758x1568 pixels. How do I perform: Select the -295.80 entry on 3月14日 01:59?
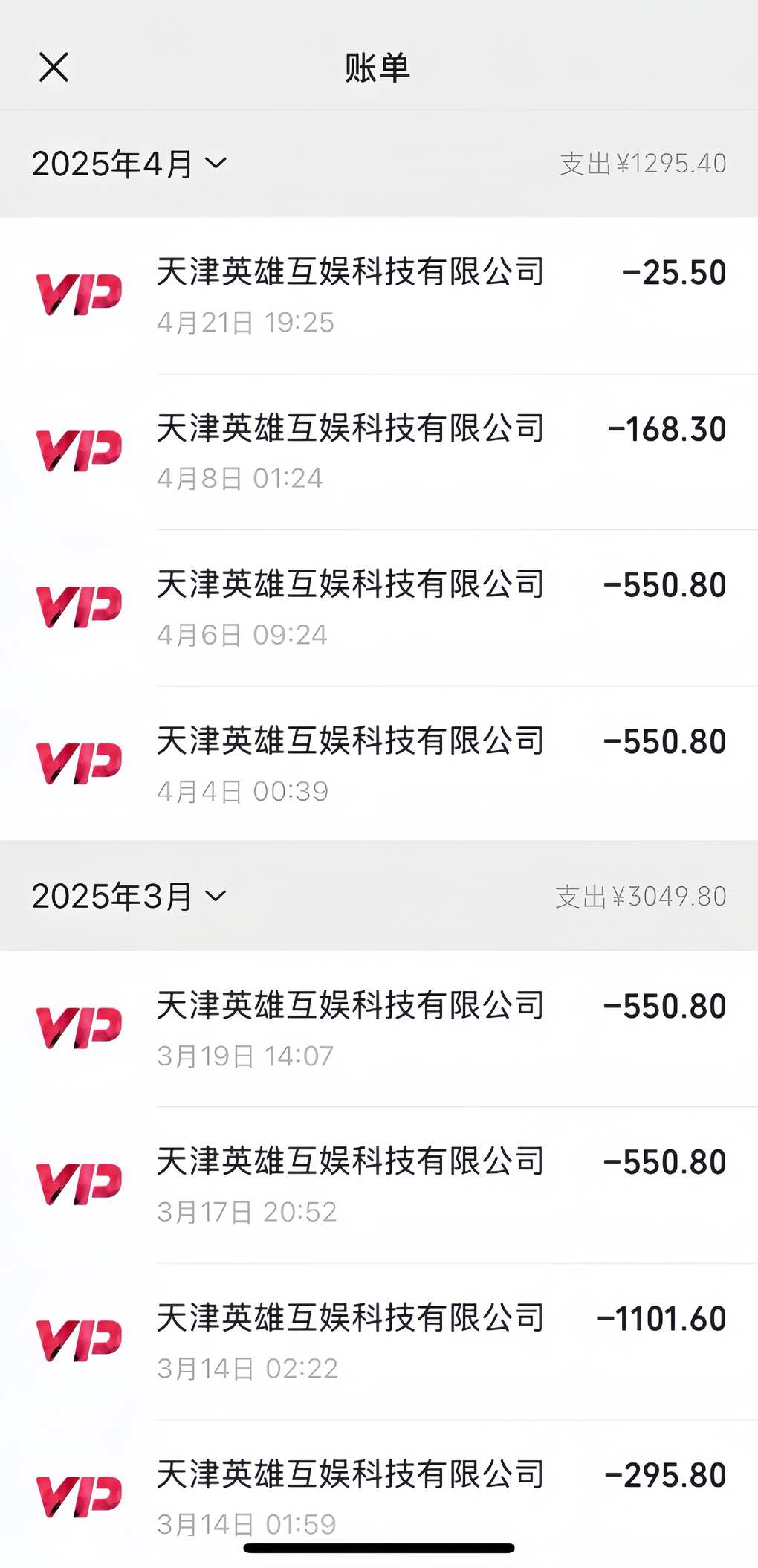point(379,1494)
